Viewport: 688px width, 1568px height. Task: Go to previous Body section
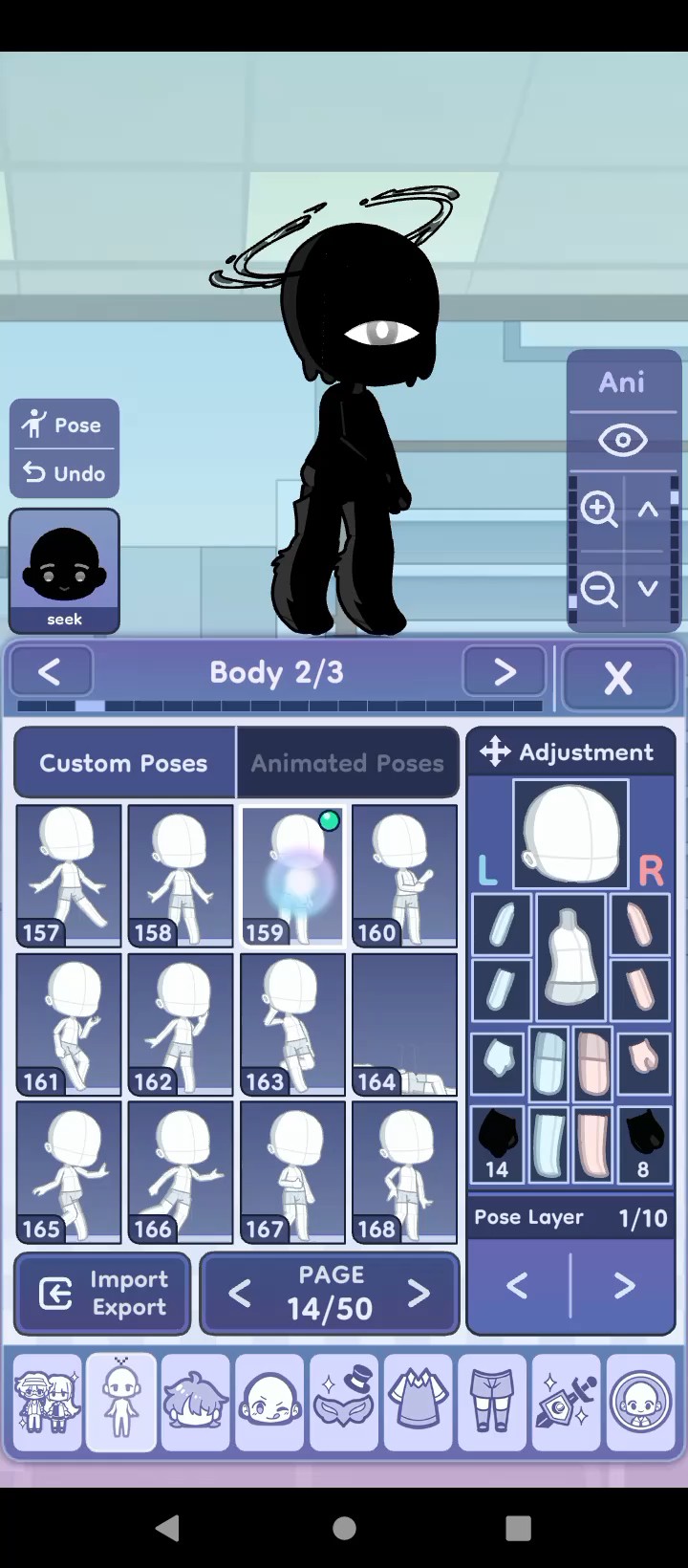click(x=51, y=672)
